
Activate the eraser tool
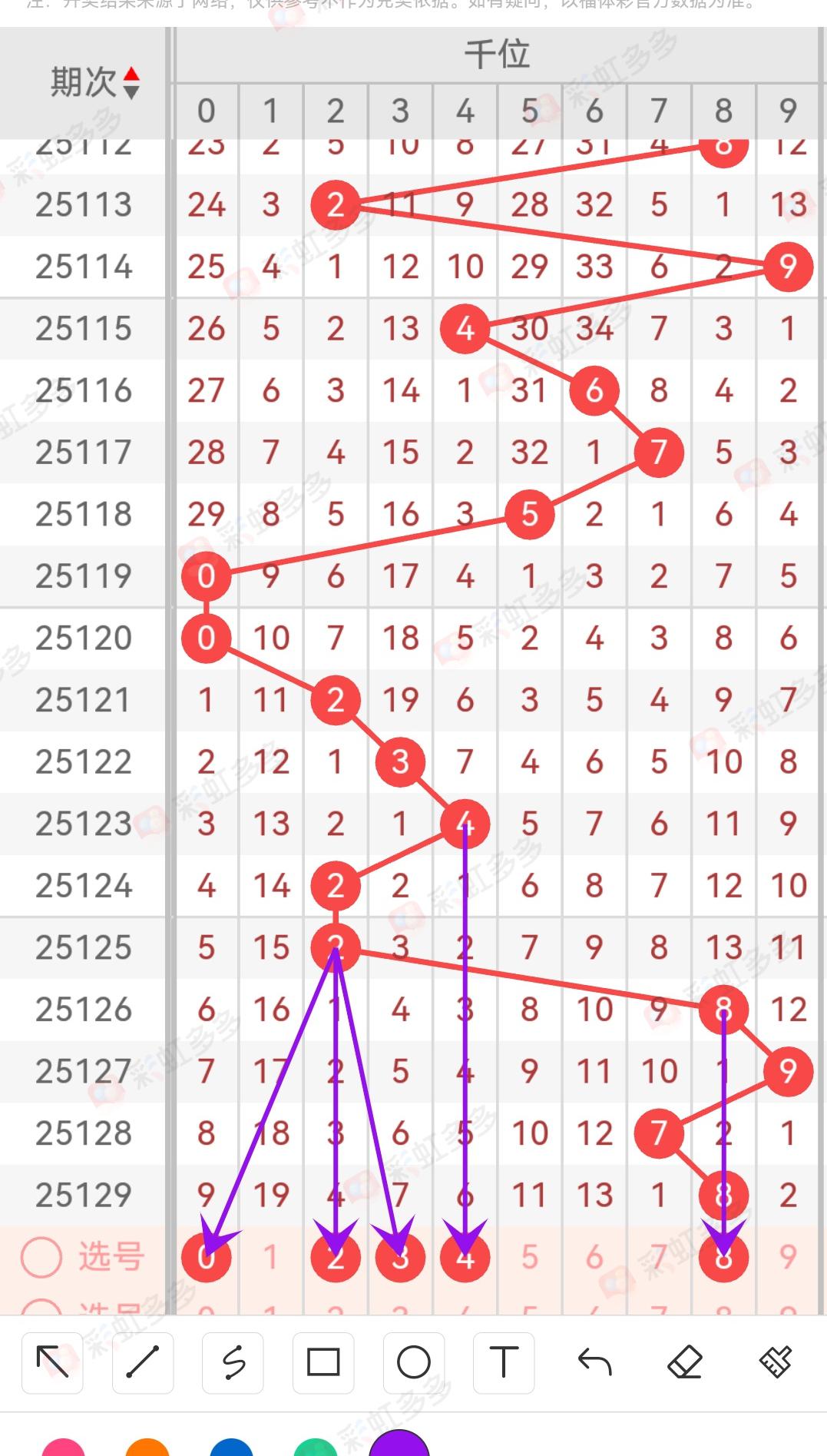coord(685,1363)
